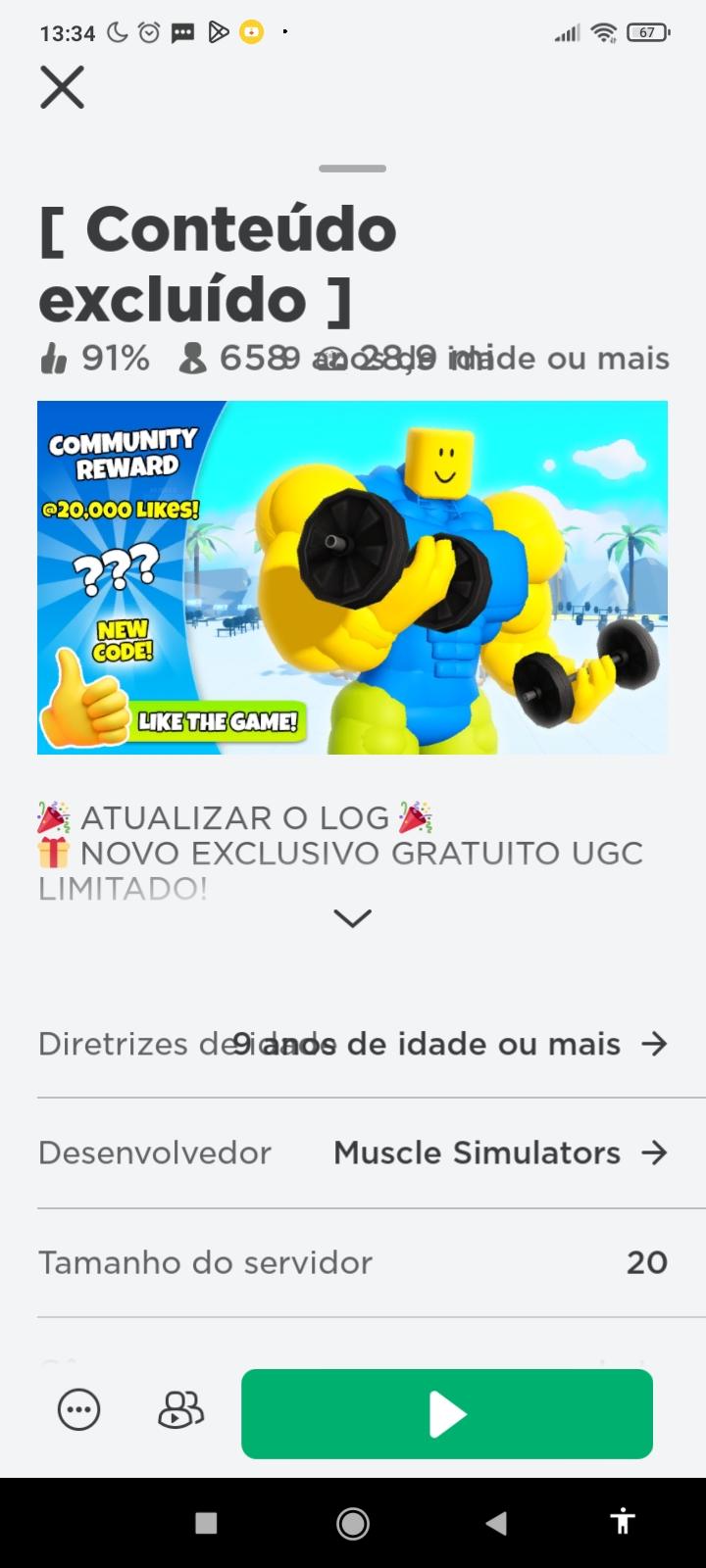Open the Muscle Simulators developer page
The image size is (706, 1568).
[x=655, y=1153]
